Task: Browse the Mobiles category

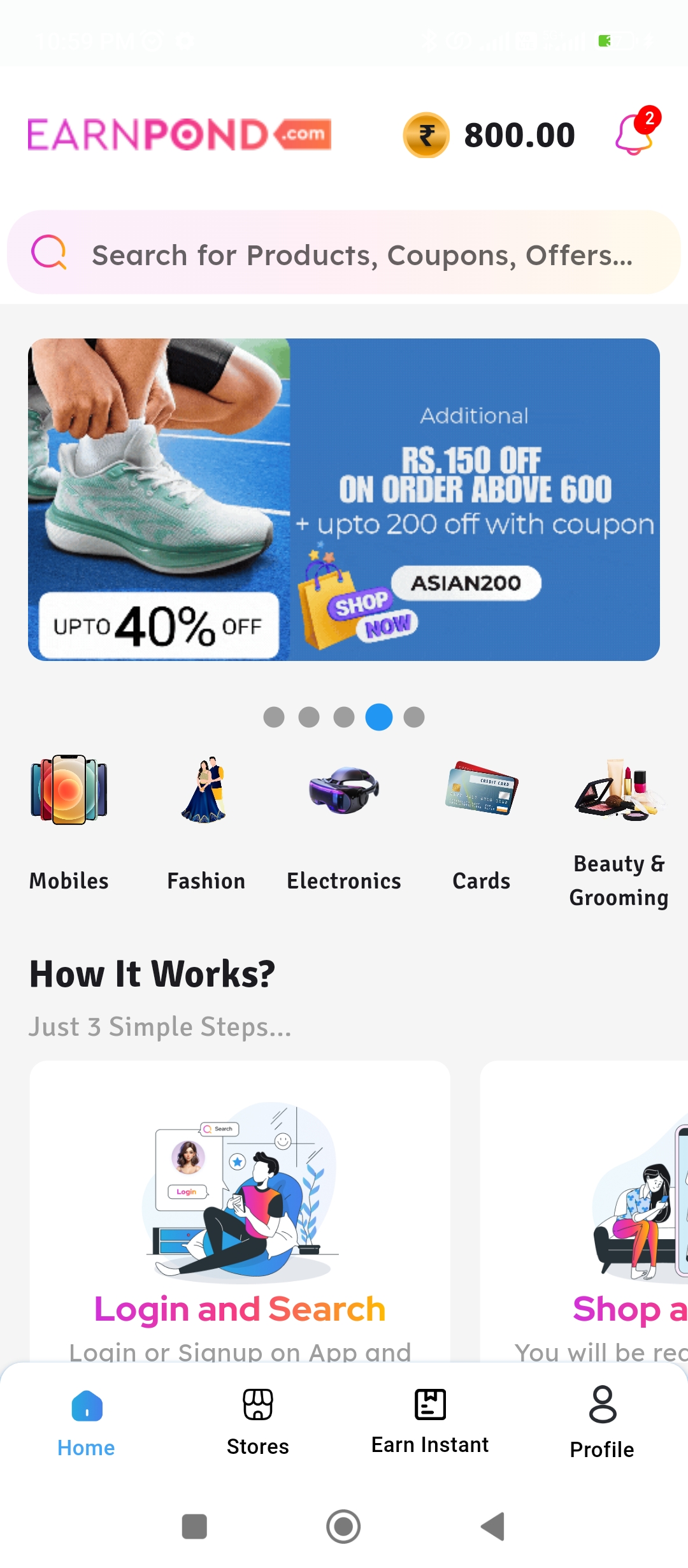Action: pos(69,822)
